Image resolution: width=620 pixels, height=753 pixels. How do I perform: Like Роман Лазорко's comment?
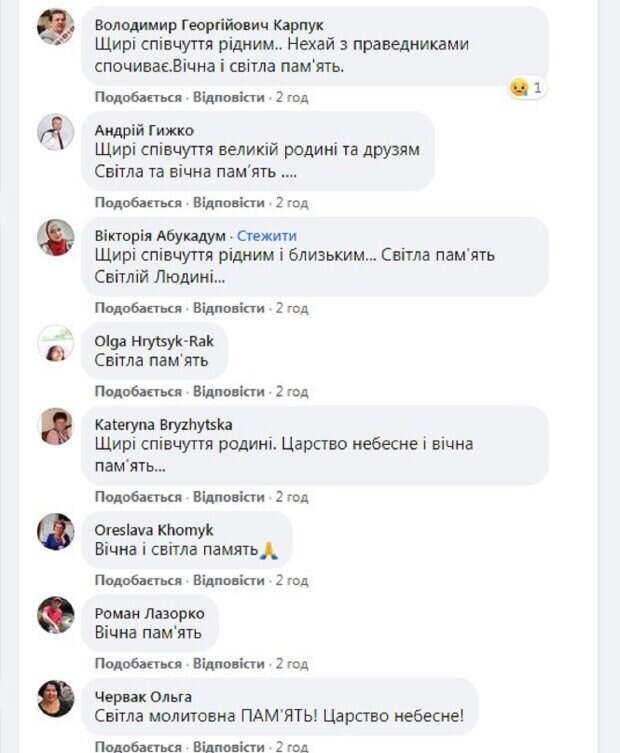click(138, 664)
